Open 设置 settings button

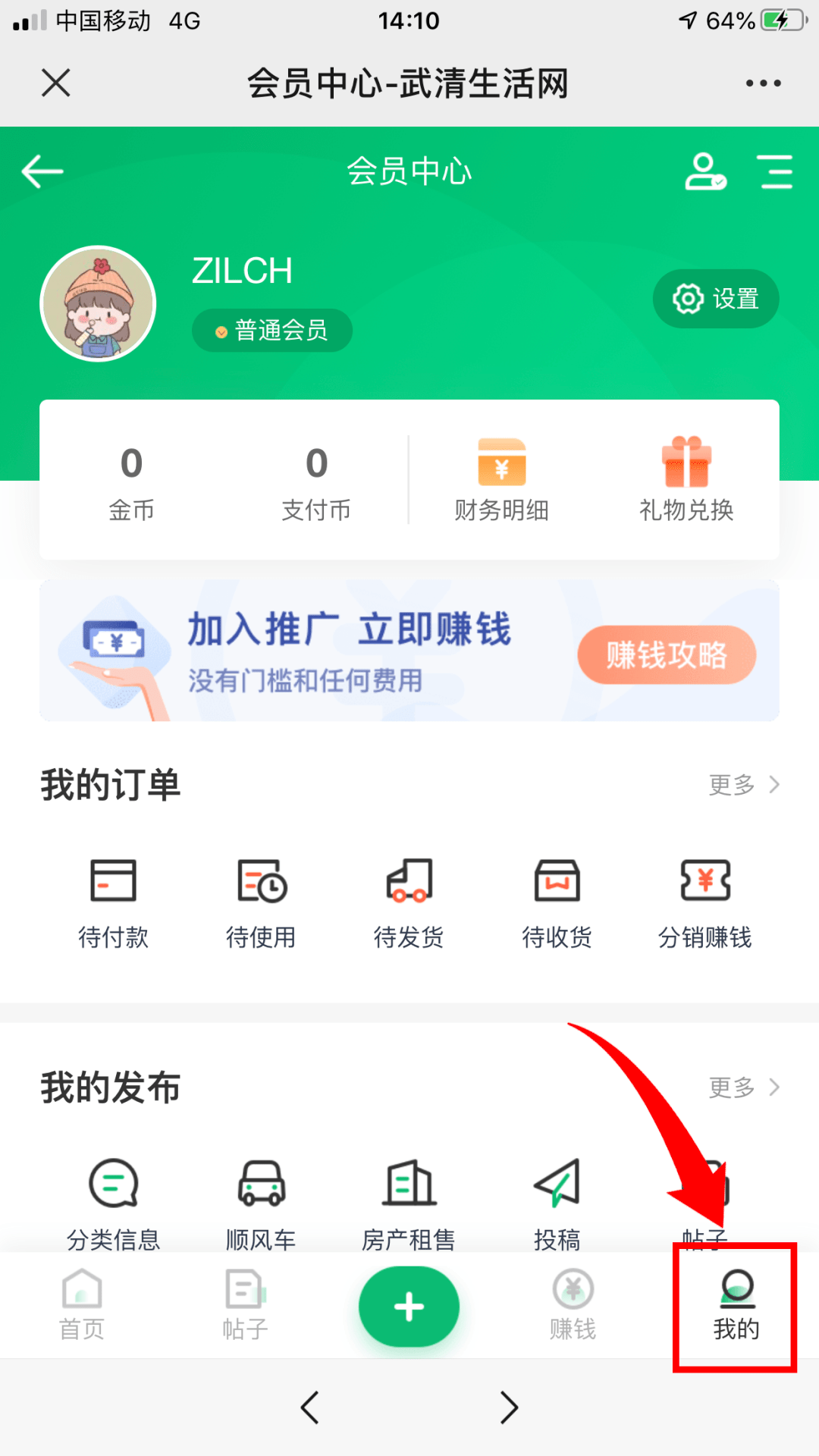(x=716, y=299)
